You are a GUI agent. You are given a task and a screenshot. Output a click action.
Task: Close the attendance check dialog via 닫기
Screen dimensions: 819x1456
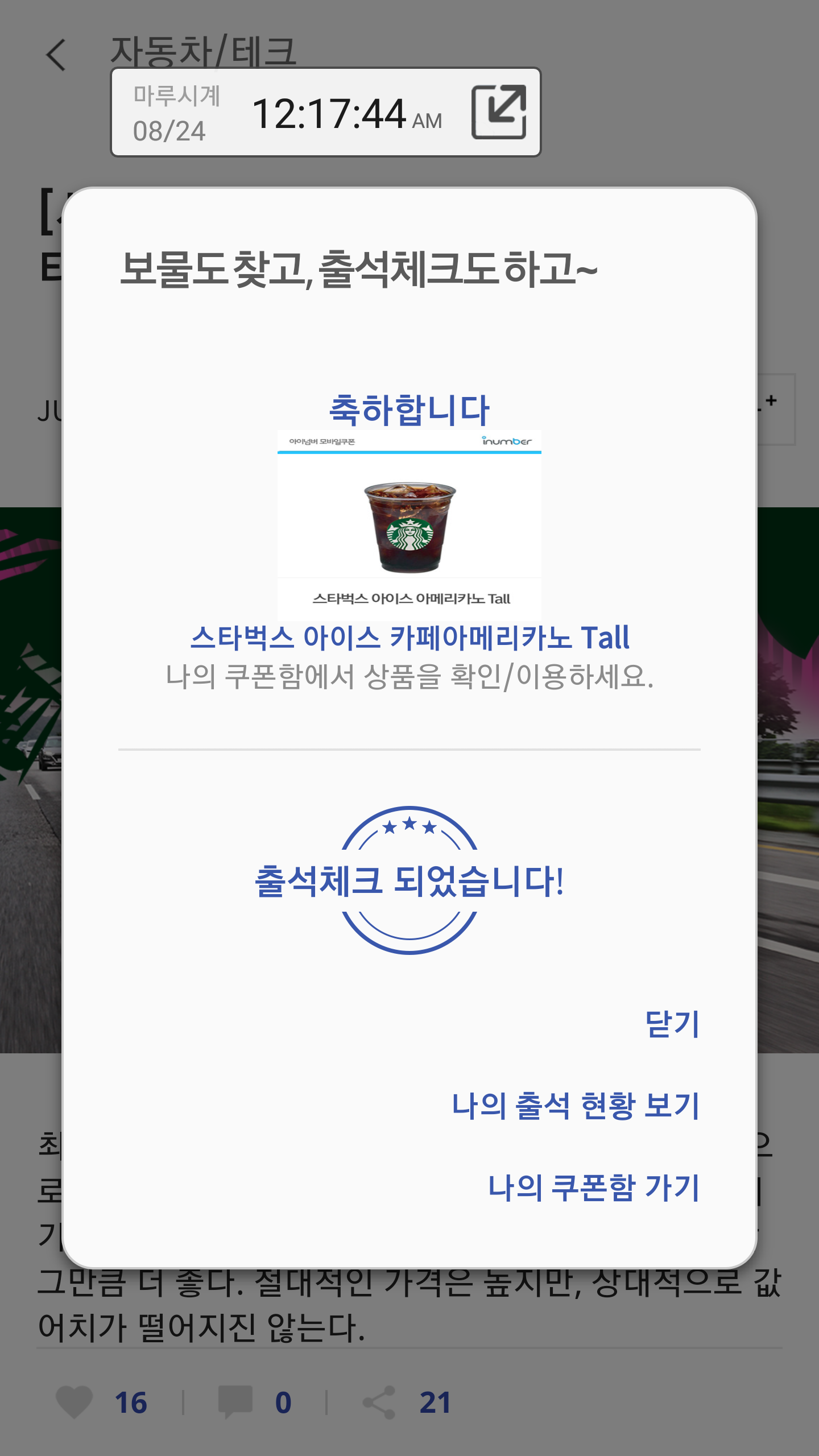tap(672, 1024)
